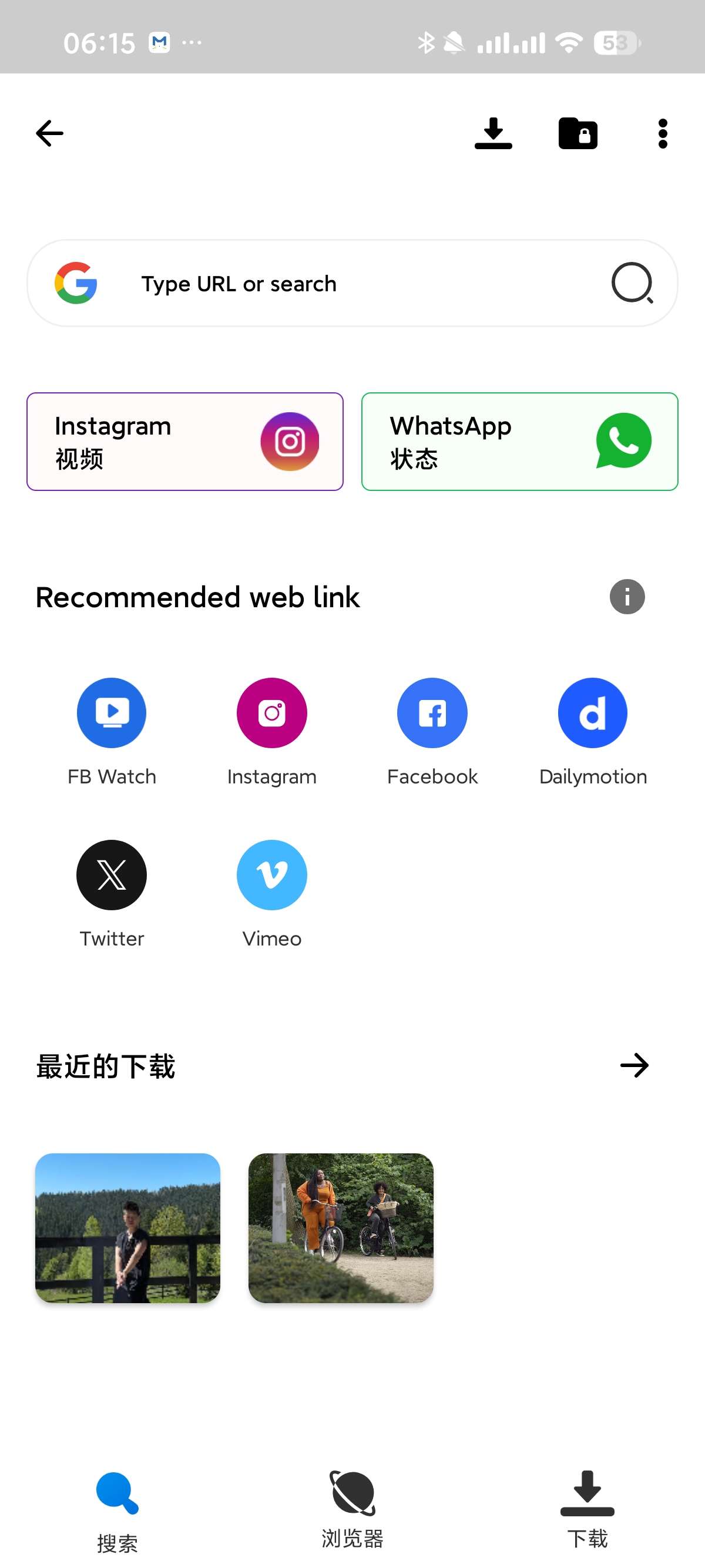Open the three-dot overflow menu
Image resolution: width=705 pixels, height=1568 pixels.
(x=662, y=133)
